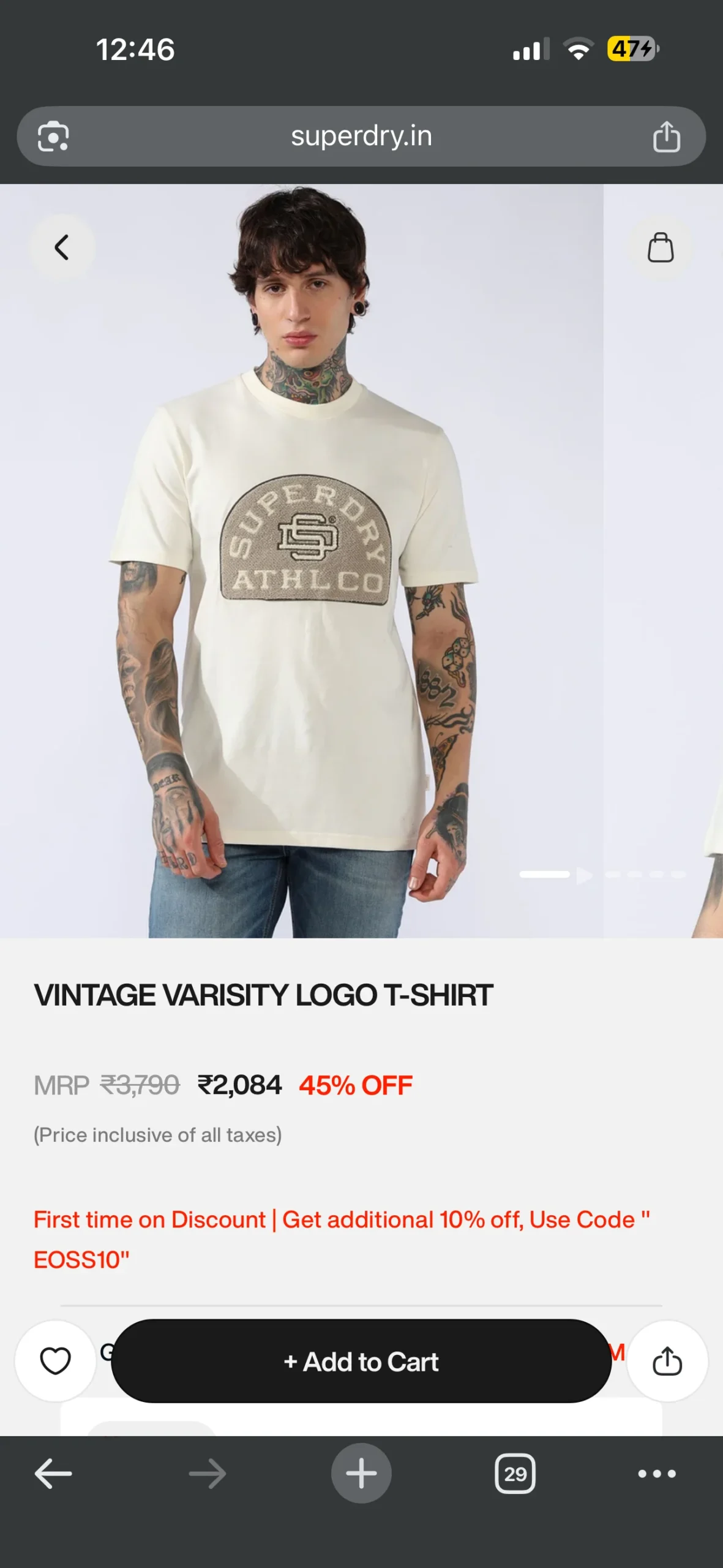
Task: Share this product via the round share button
Action: tap(667, 1361)
